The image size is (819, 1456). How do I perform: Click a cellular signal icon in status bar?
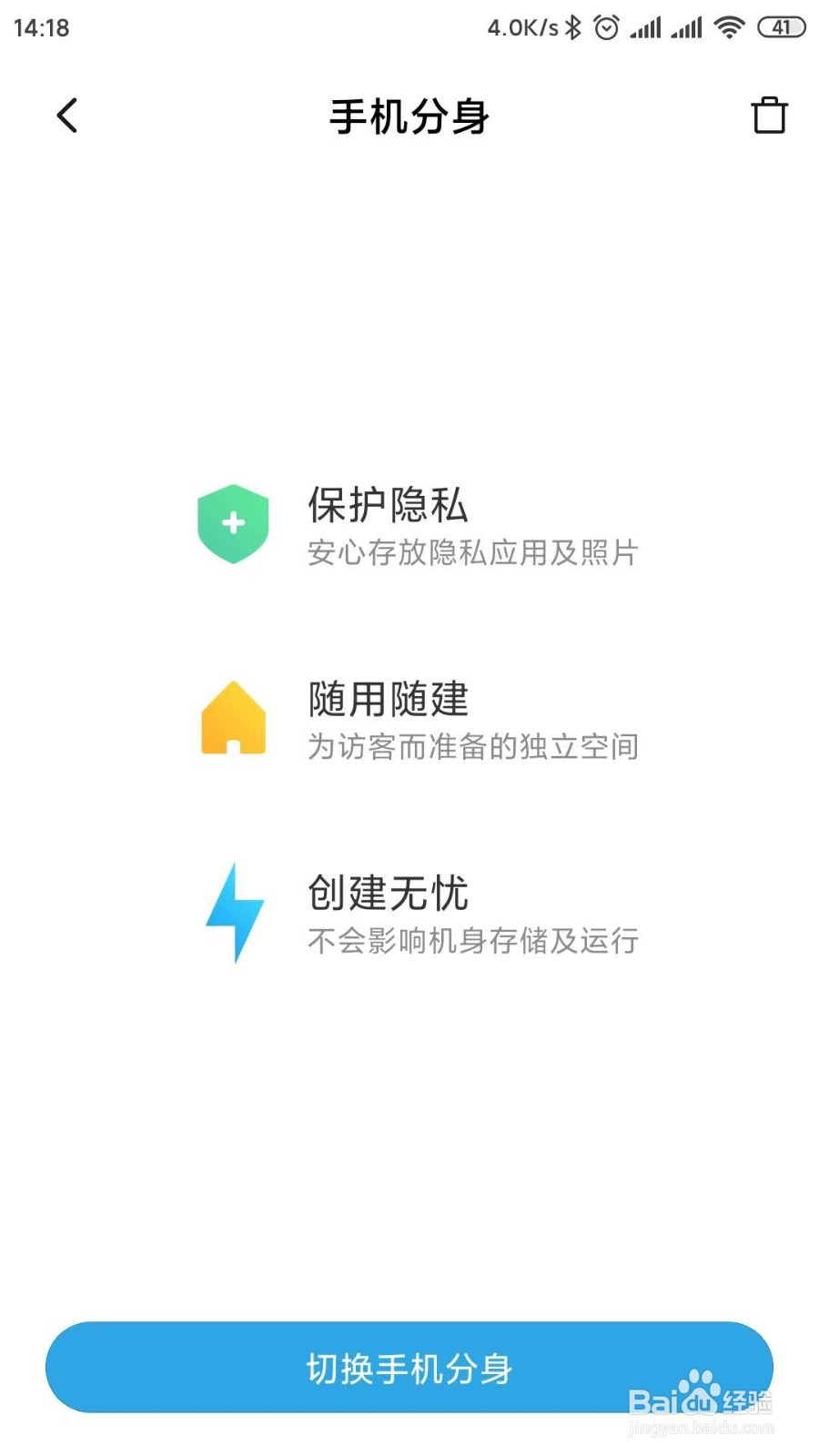pyautogui.click(x=646, y=27)
